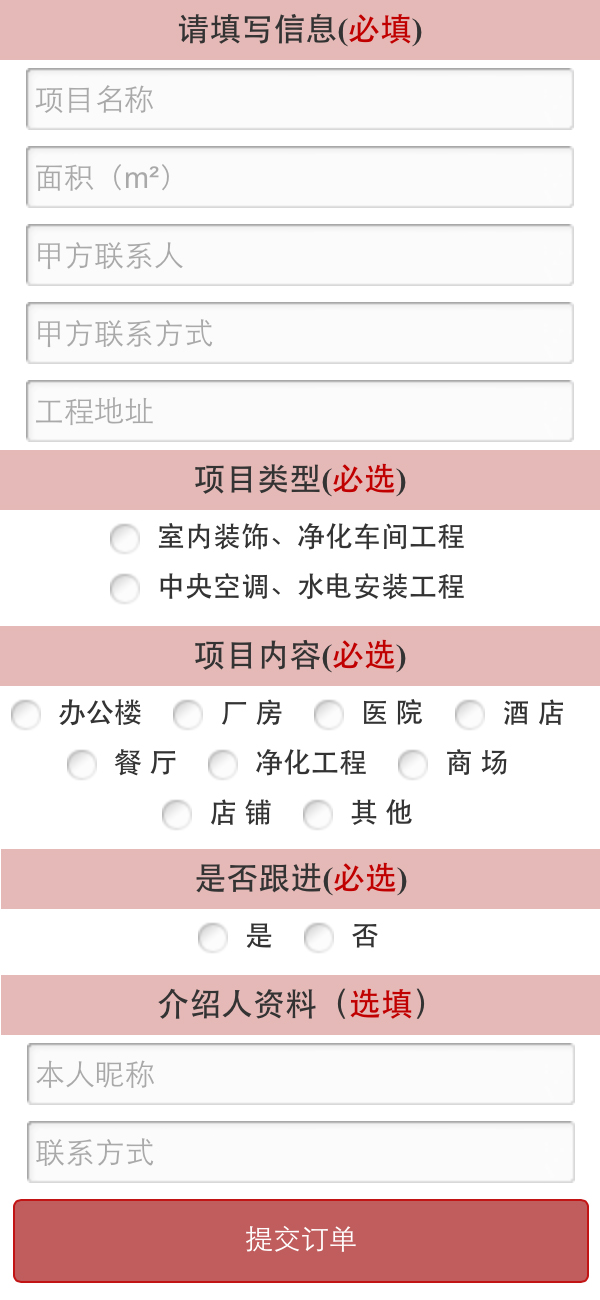The image size is (600, 1300).
Task: Choose 净化工程 under 项目内容
Action: point(223,765)
